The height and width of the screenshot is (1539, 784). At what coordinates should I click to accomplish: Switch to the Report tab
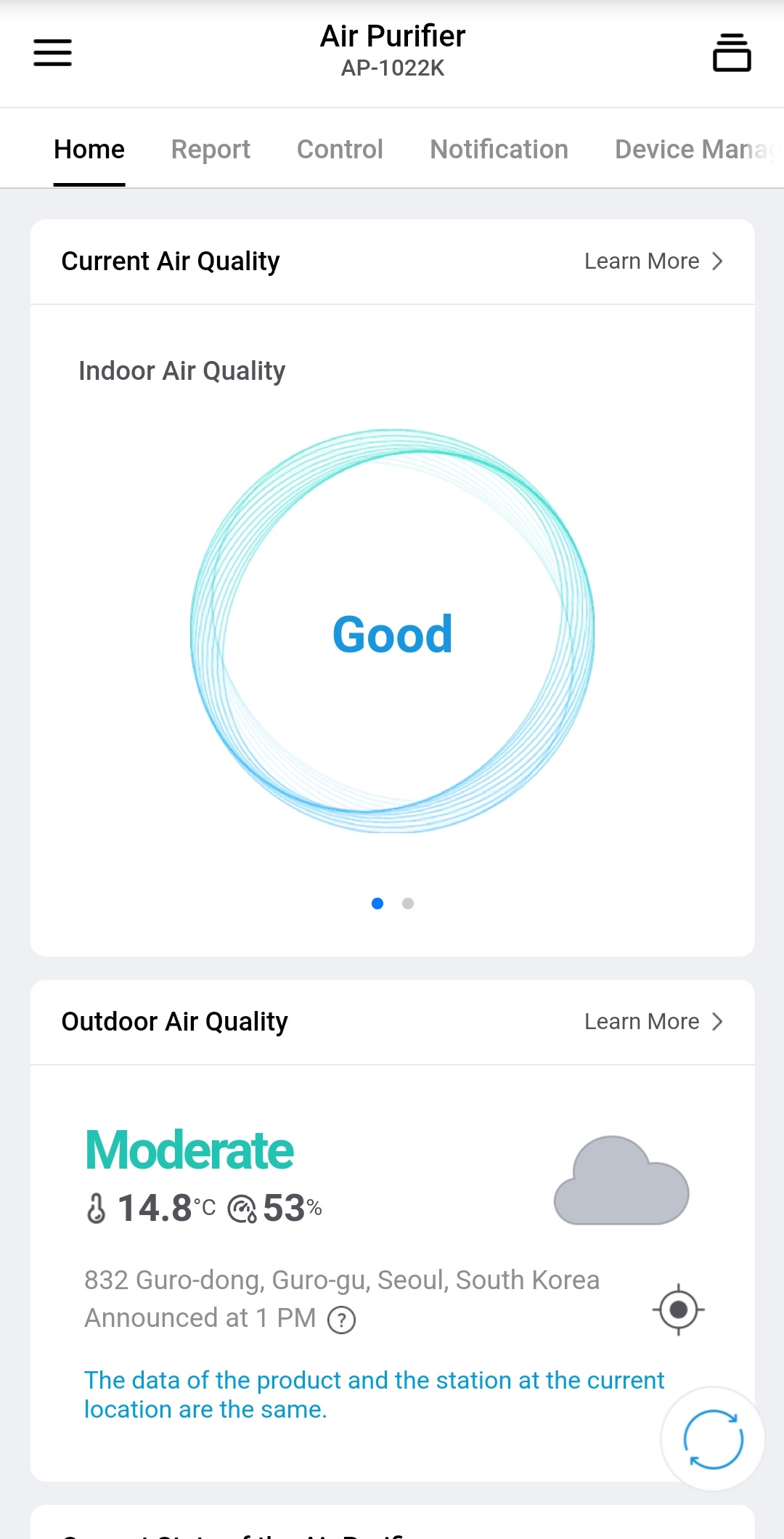tap(211, 150)
